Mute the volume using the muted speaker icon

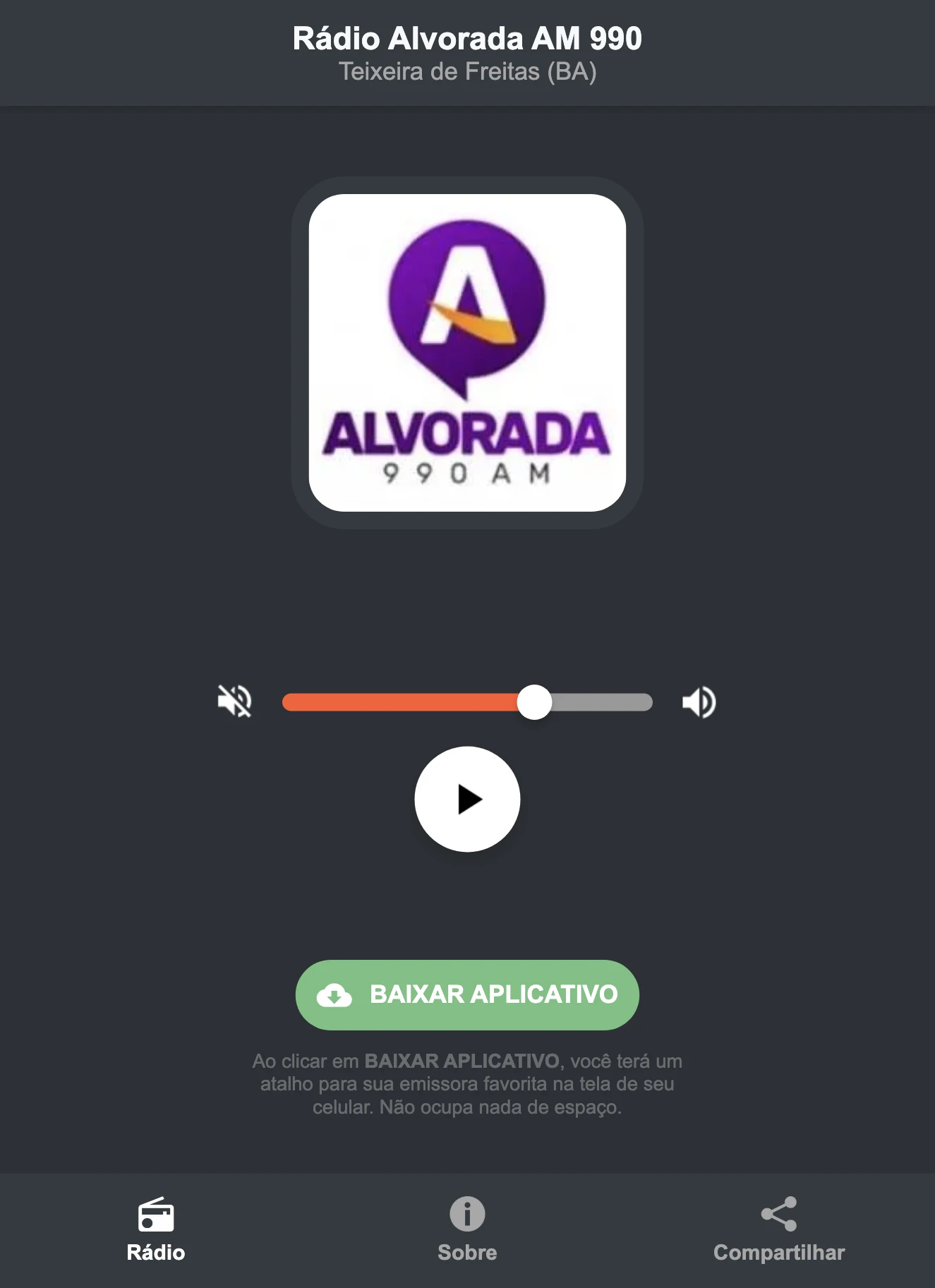[235, 701]
